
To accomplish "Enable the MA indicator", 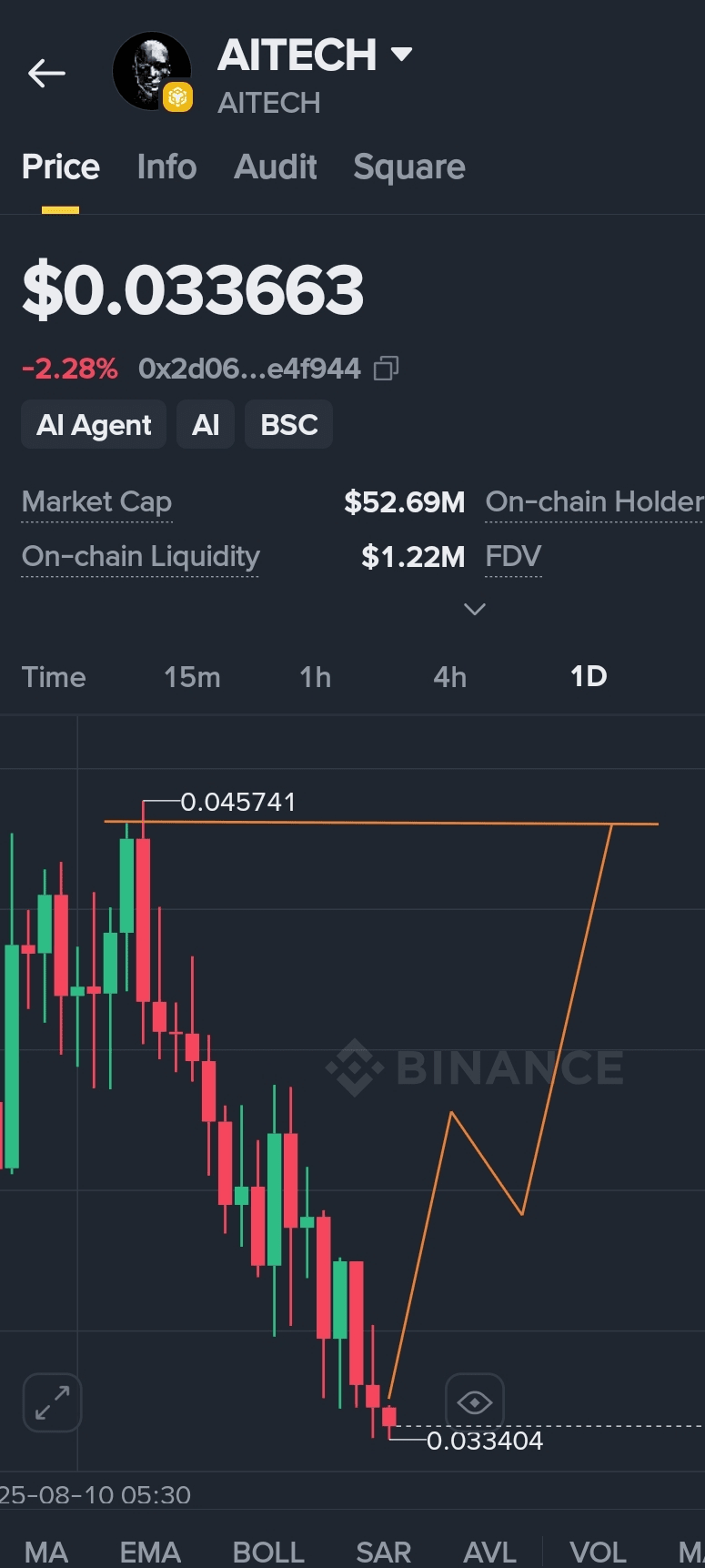I will pos(46,1552).
